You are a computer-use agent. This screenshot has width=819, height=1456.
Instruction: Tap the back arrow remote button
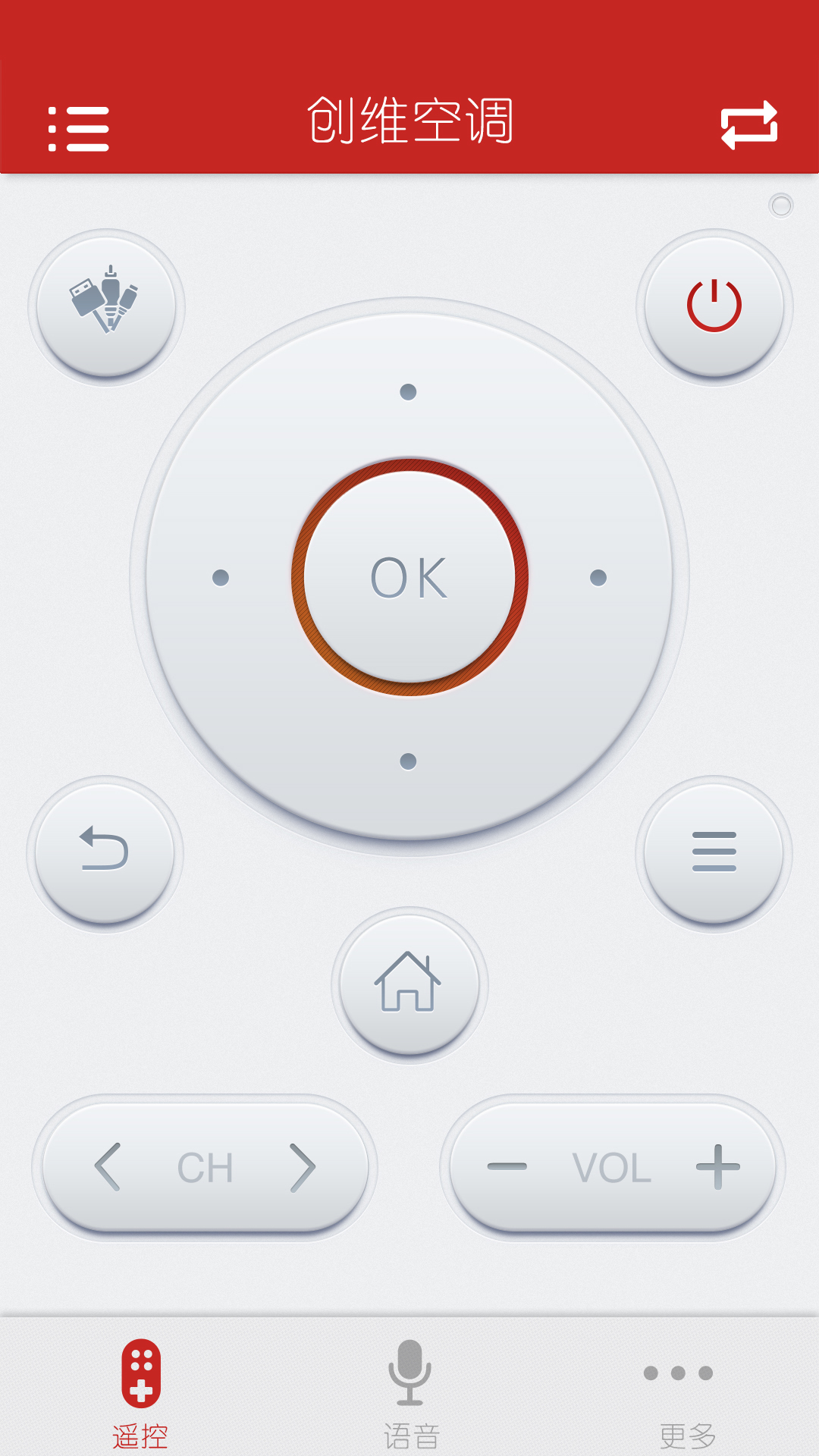[105, 852]
